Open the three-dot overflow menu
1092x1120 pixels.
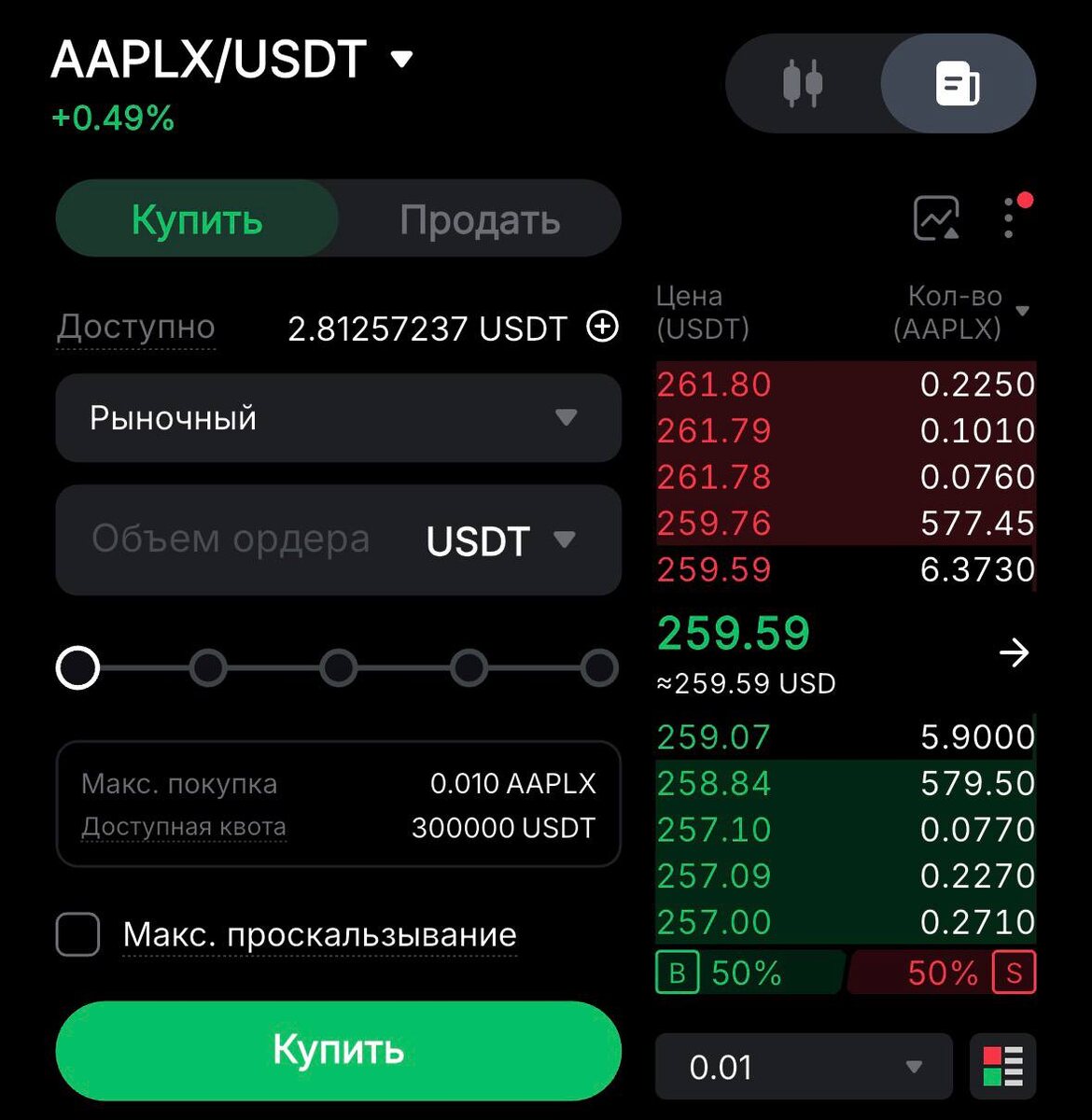click(x=1009, y=218)
